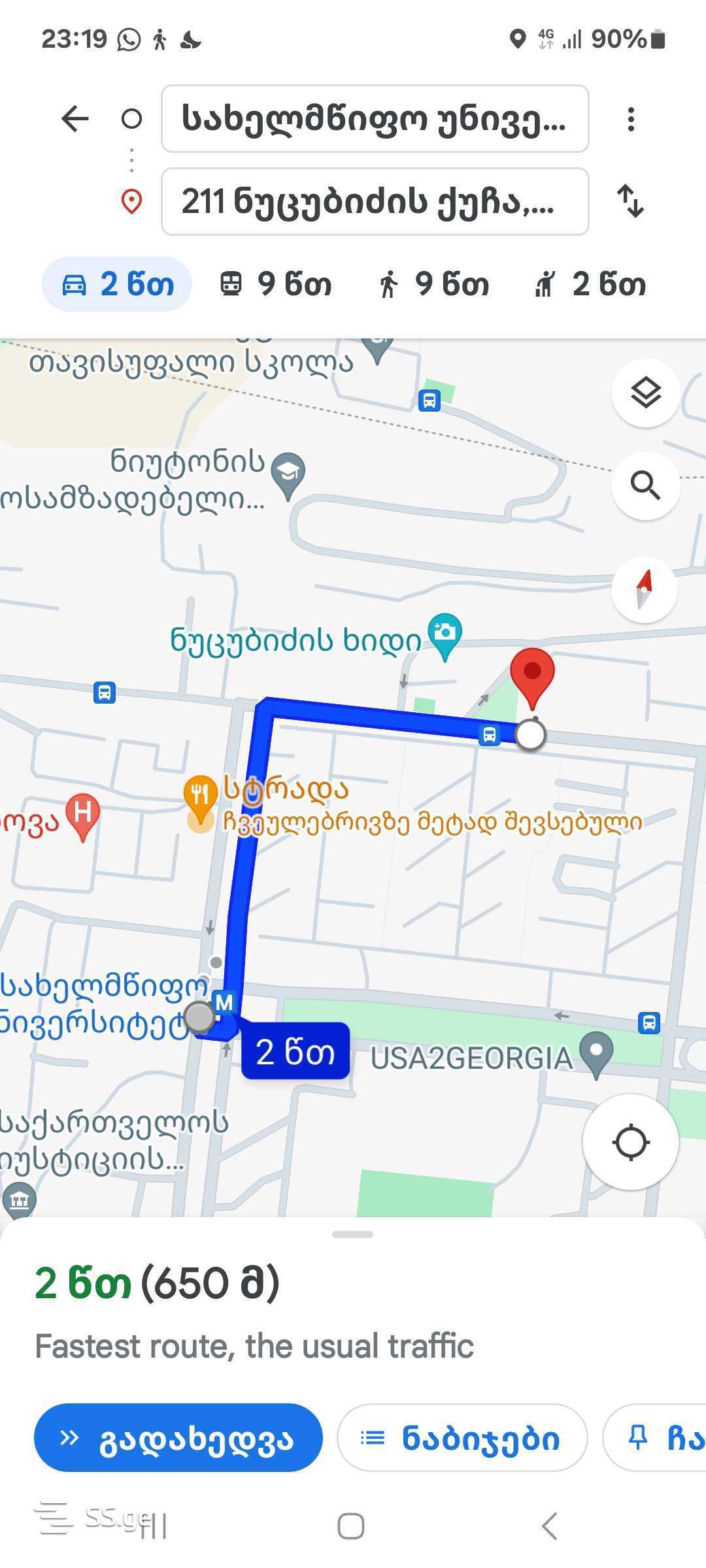Swap start and destination points
This screenshot has width=706, height=1568.
tap(630, 201)
